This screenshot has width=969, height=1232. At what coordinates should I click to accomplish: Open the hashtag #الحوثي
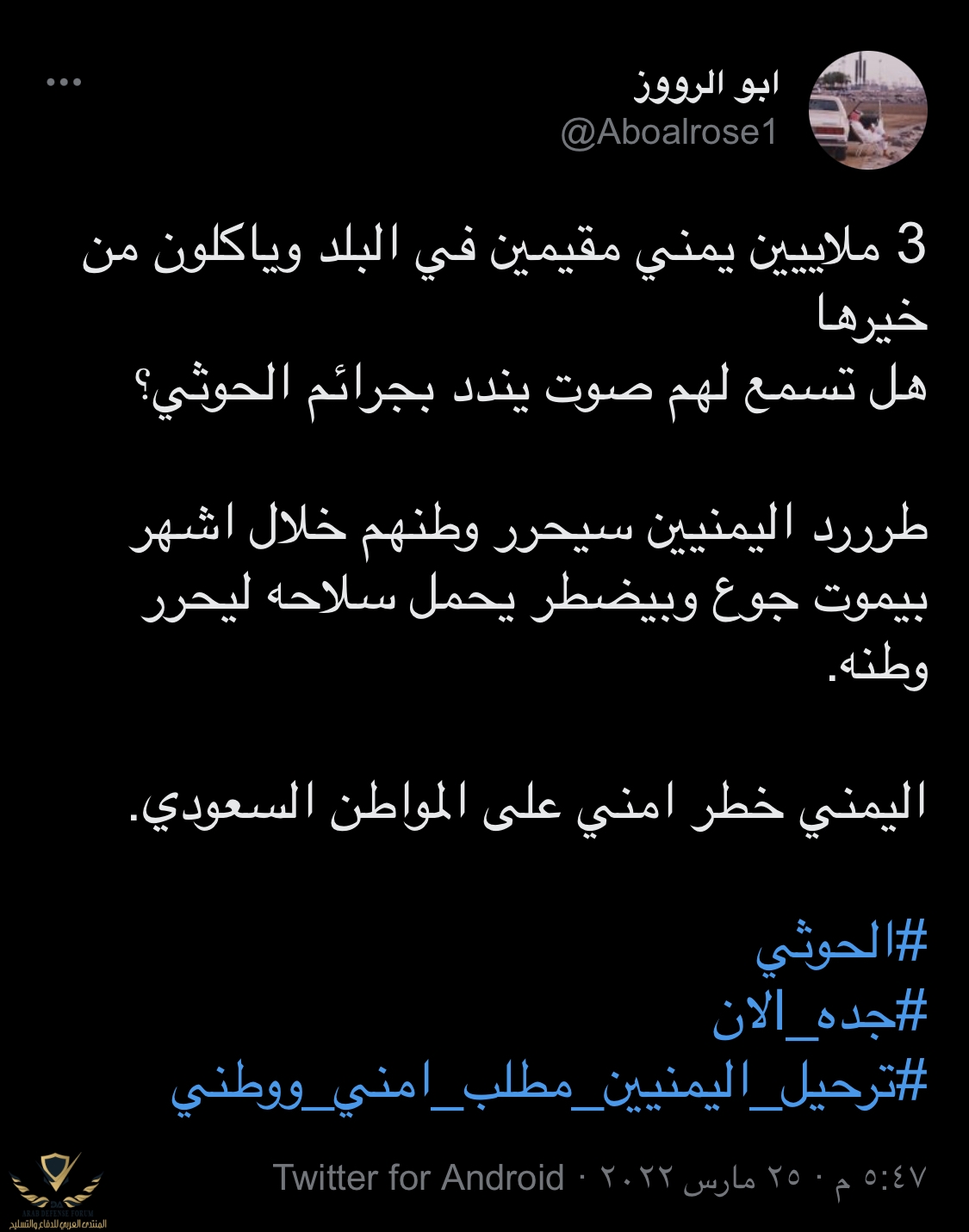click(x=842, y=945)
